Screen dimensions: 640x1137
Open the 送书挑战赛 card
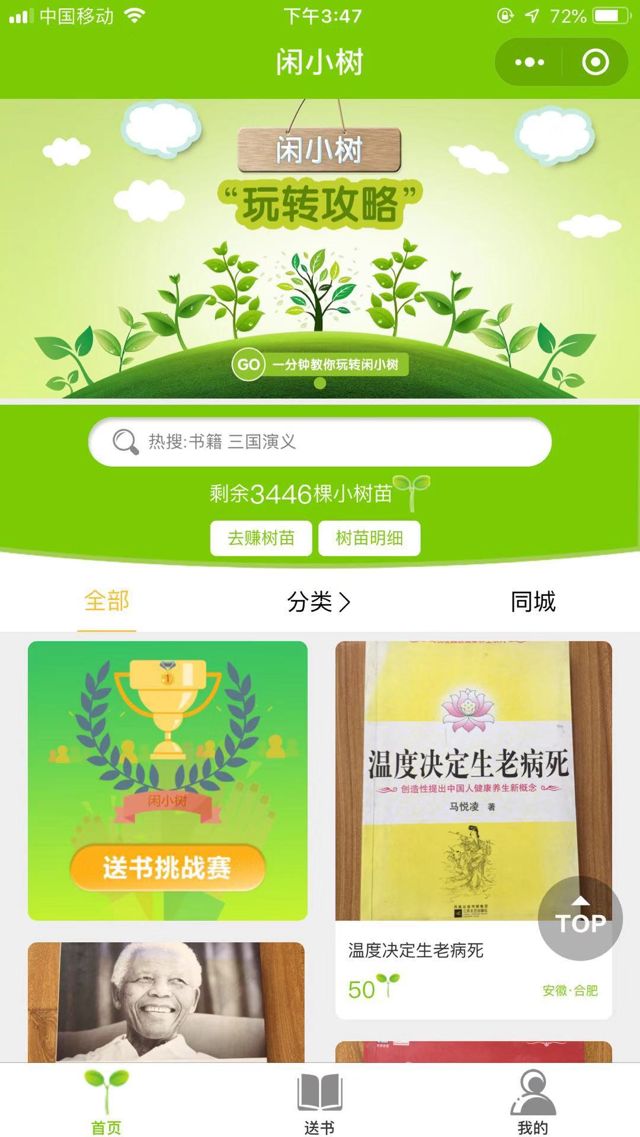point(168,780)
